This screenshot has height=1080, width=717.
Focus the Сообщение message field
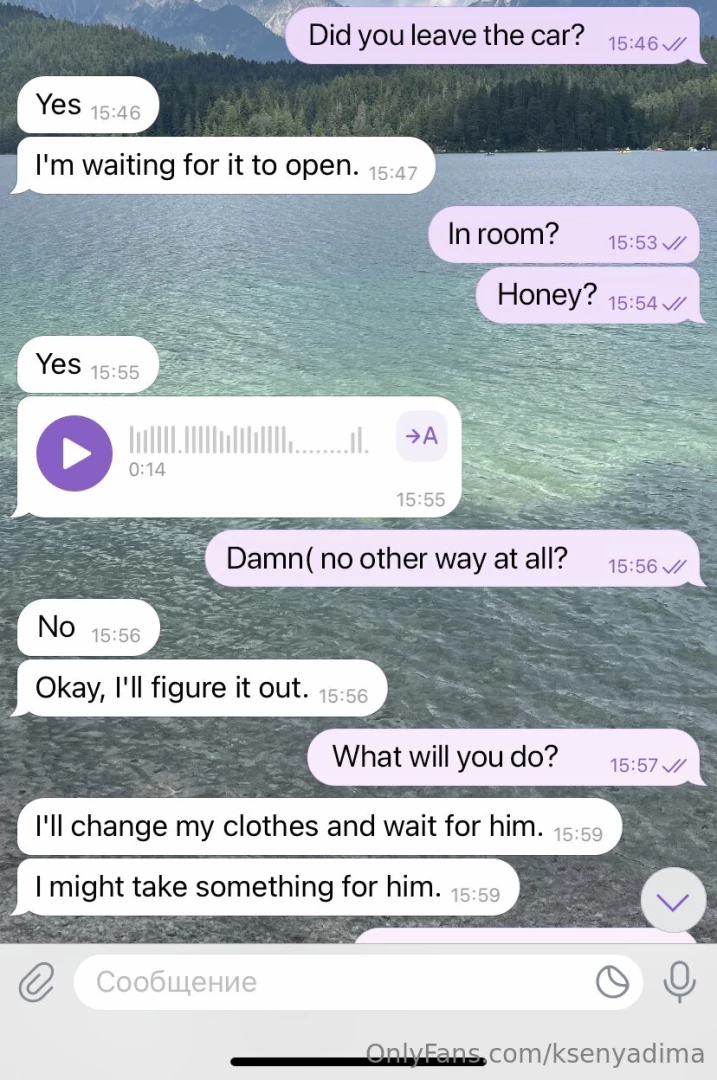[x=330, y=983]
